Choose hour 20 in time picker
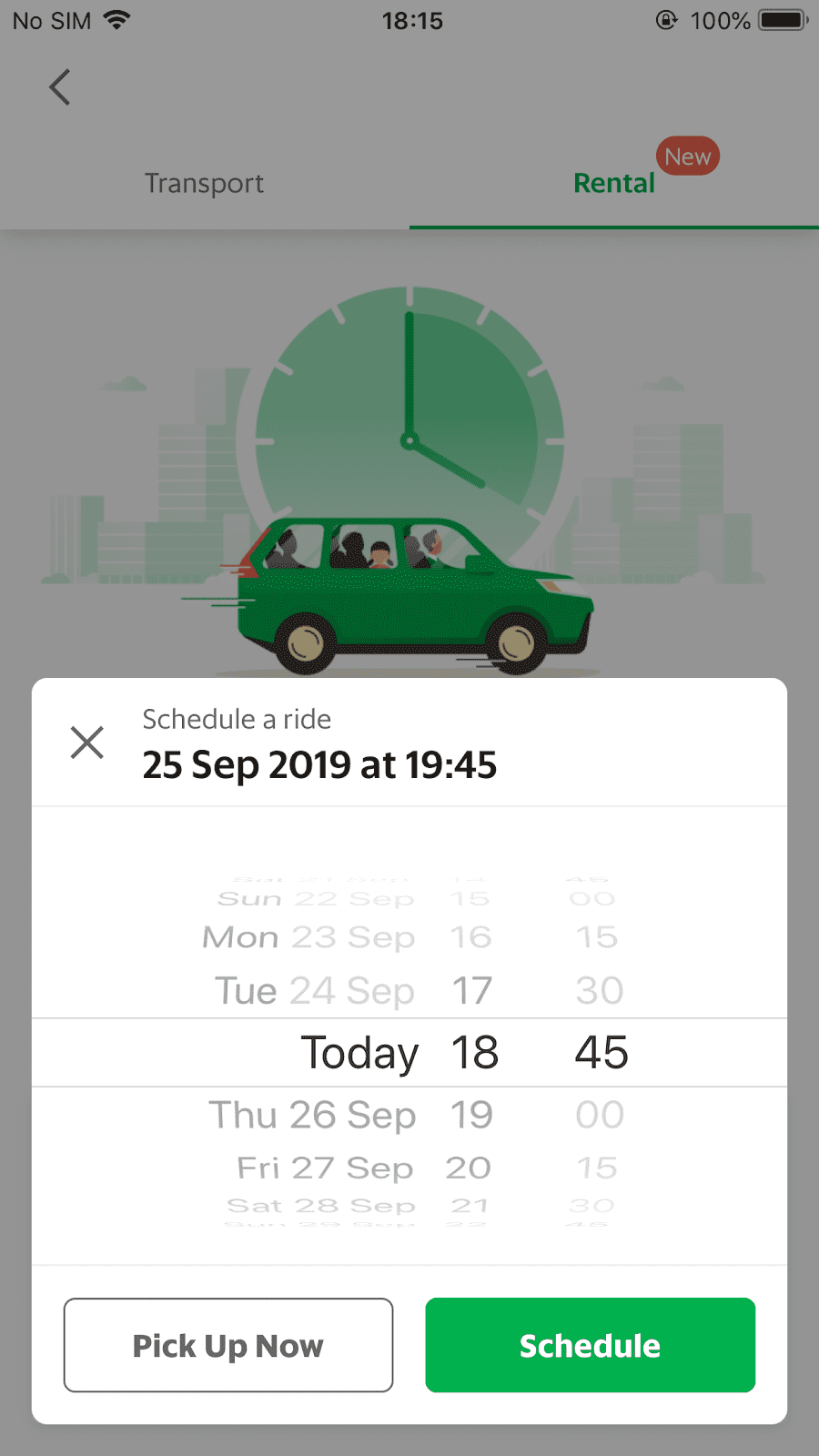Viewport: 819px width, 1456px height. pos(468,1168)
